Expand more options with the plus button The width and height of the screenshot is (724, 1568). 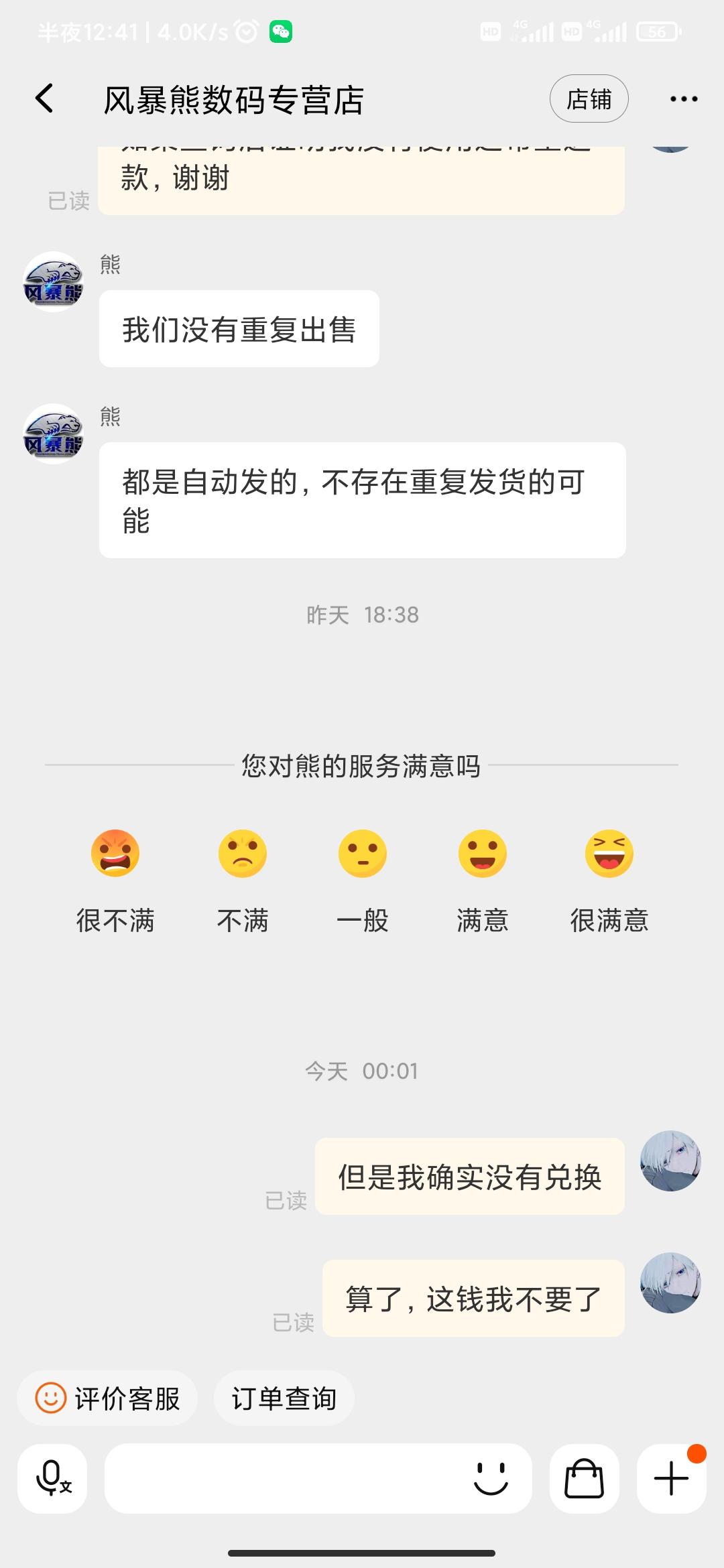pyautogui.click(x=671, y=1479)
